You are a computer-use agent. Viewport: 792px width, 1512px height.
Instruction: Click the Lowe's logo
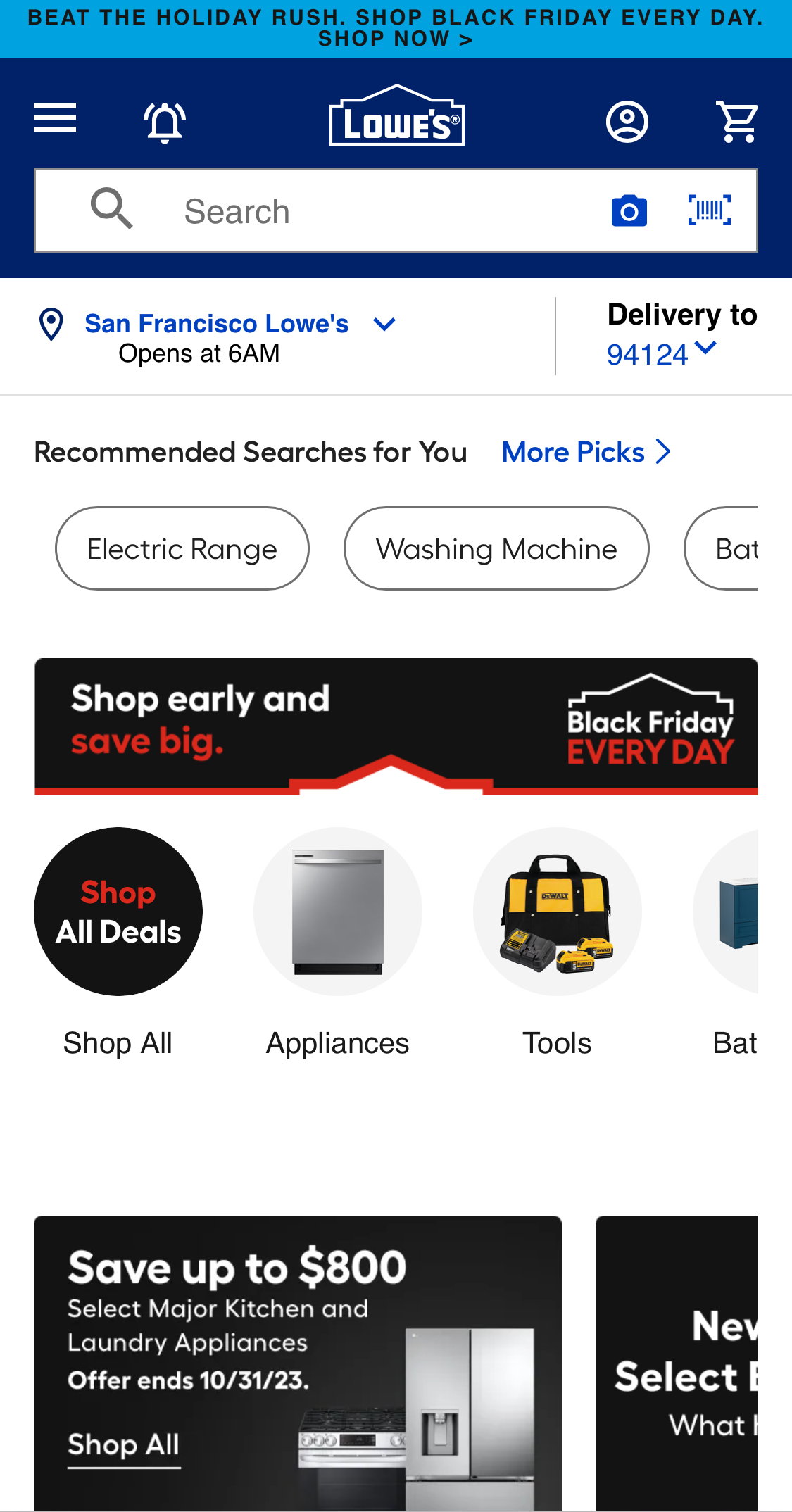(x=396, y=118)
